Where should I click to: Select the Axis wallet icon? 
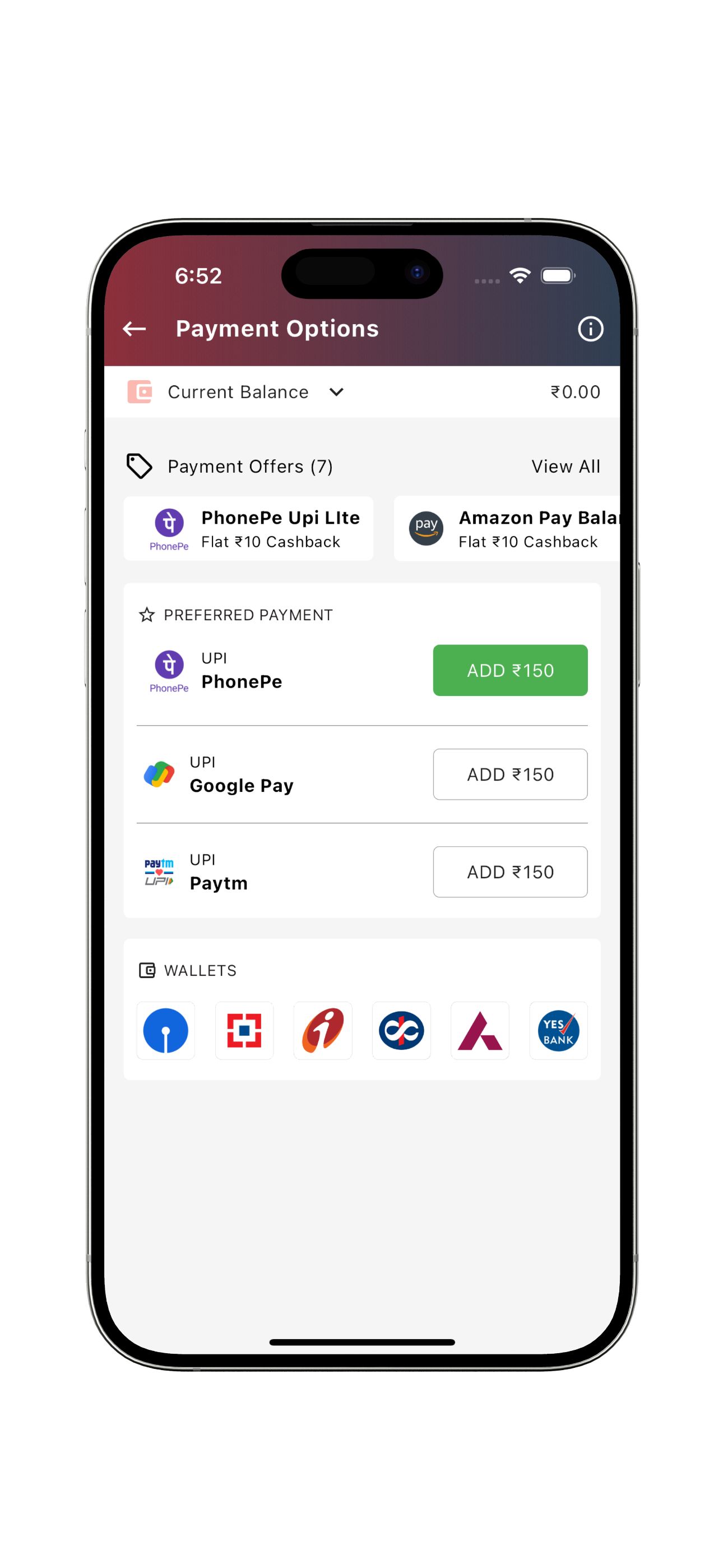pos(480,1031)
